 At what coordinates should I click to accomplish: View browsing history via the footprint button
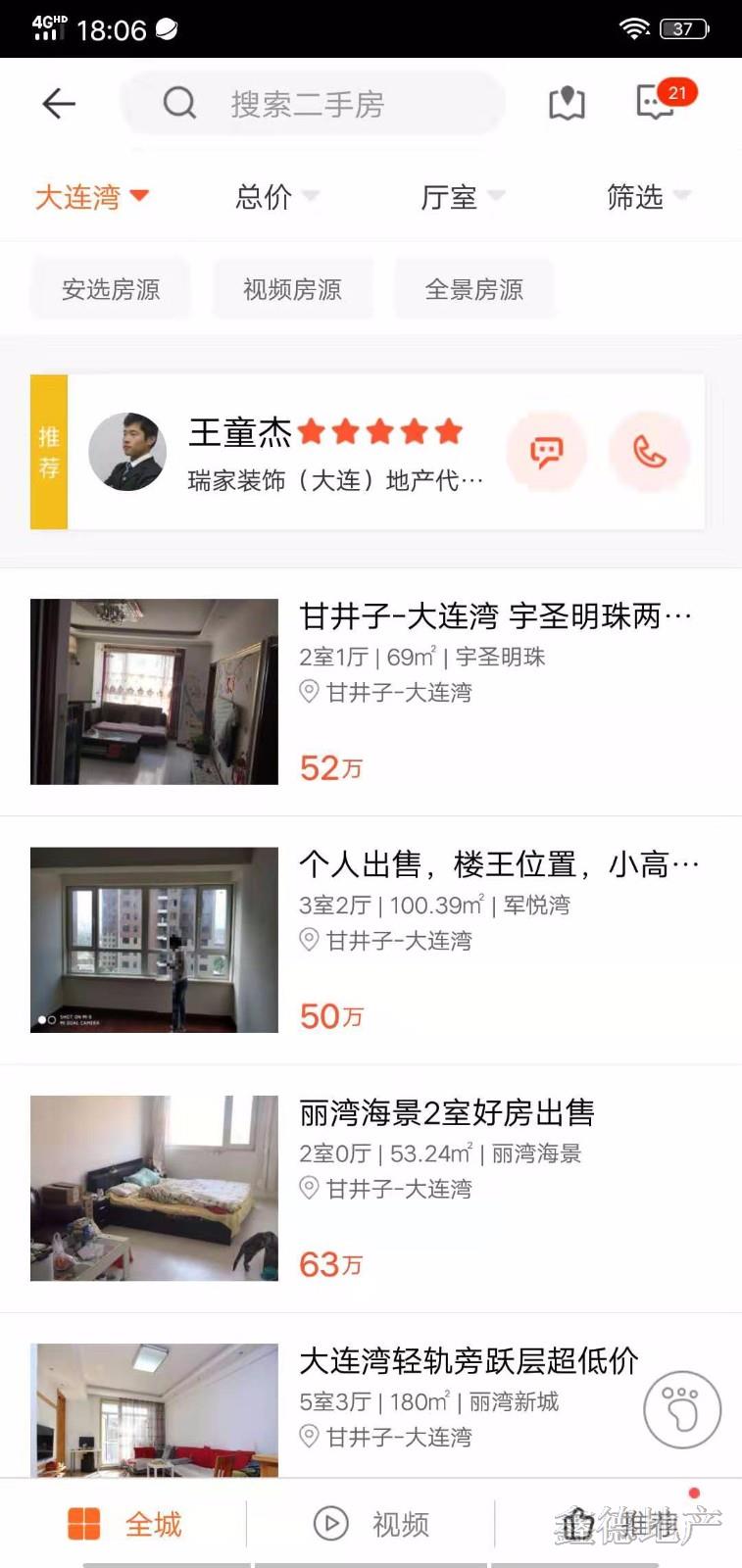point(682,1409)
